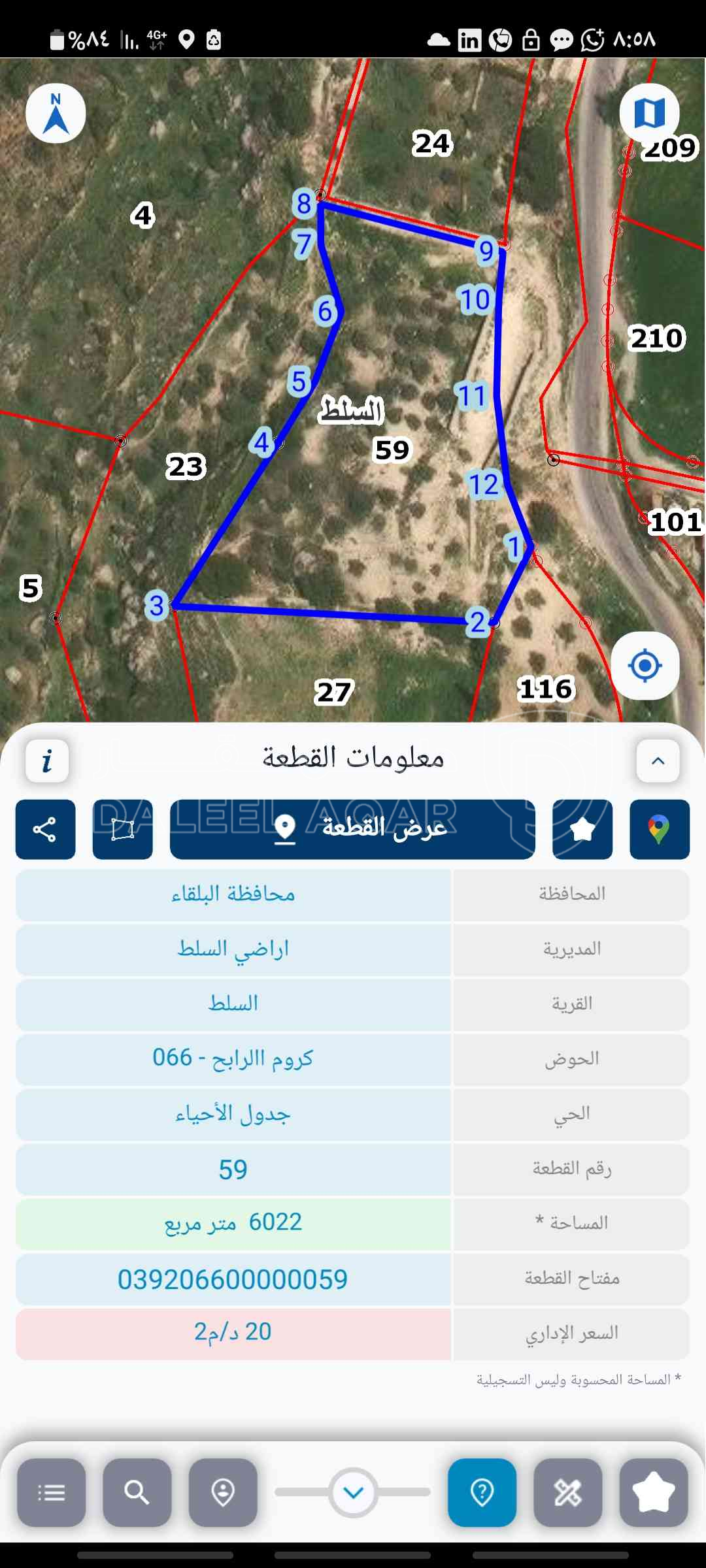This screenshot has width=706, height=1568.
Task: Tap the عرض القطعة button
Action: click(352, 829)
